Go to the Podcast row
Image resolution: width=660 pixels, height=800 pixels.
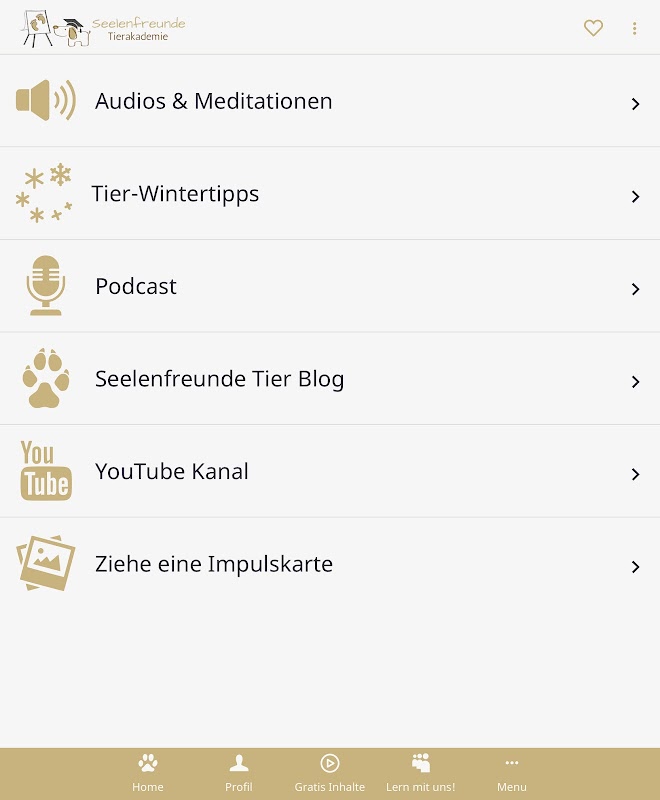330,287
